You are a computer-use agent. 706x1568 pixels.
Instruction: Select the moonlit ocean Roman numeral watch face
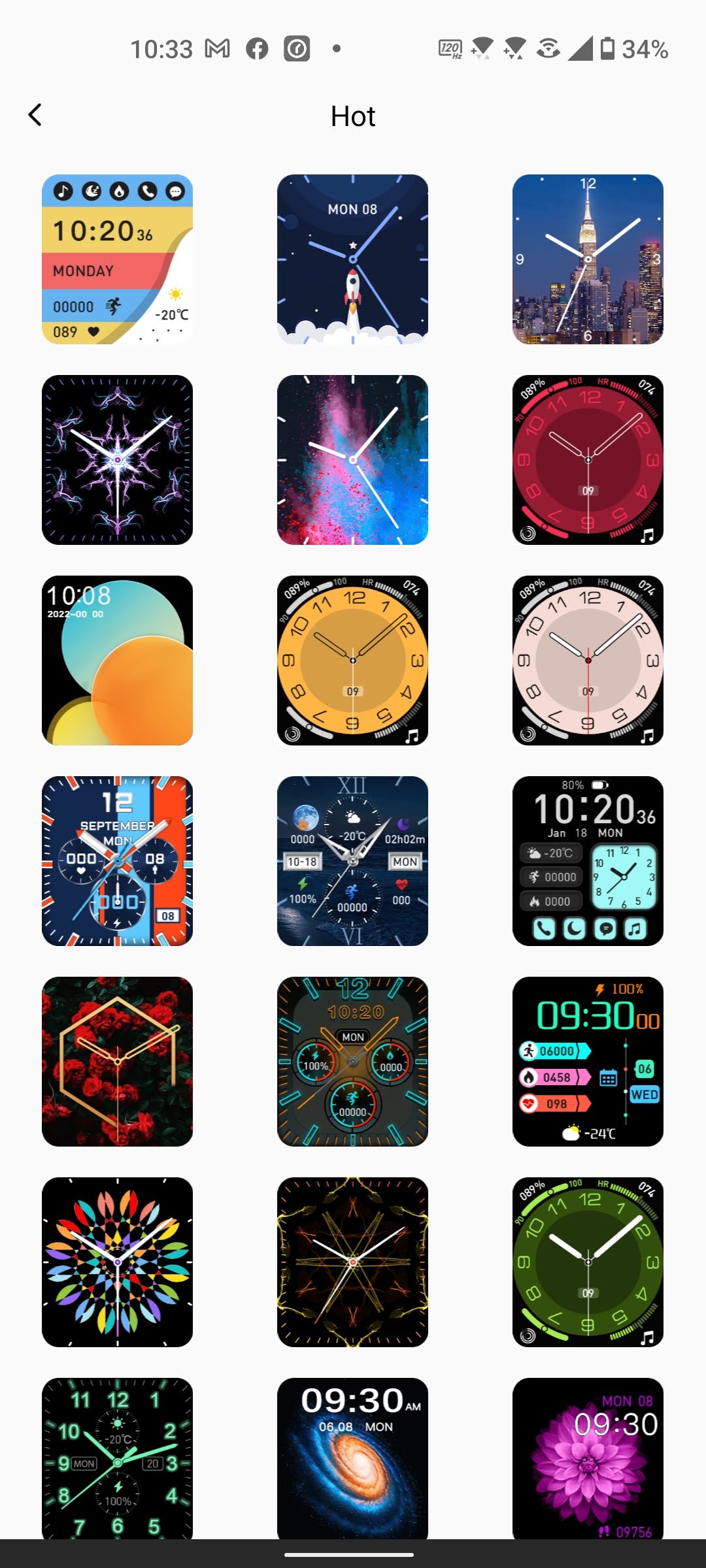point(353,861)
